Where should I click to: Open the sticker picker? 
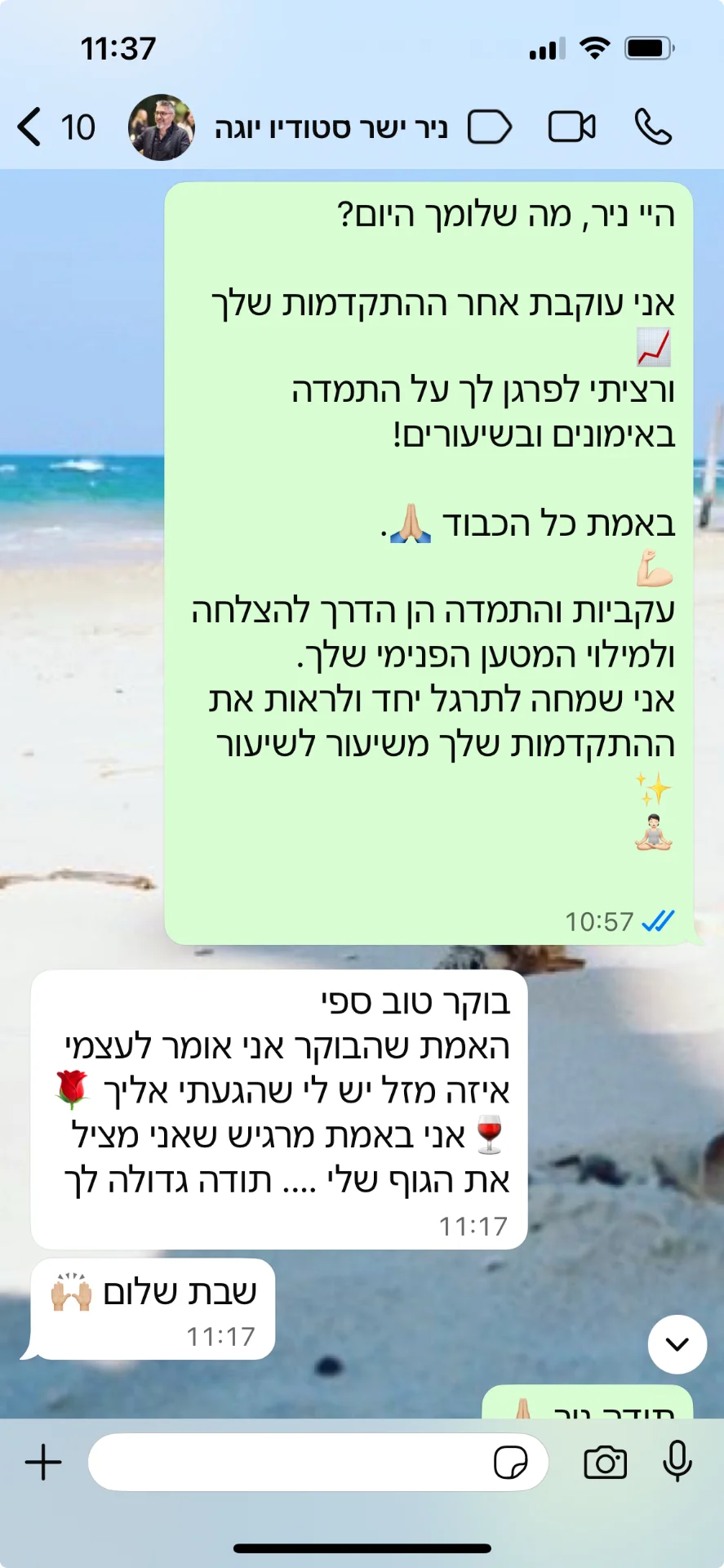pos(511,1462)
